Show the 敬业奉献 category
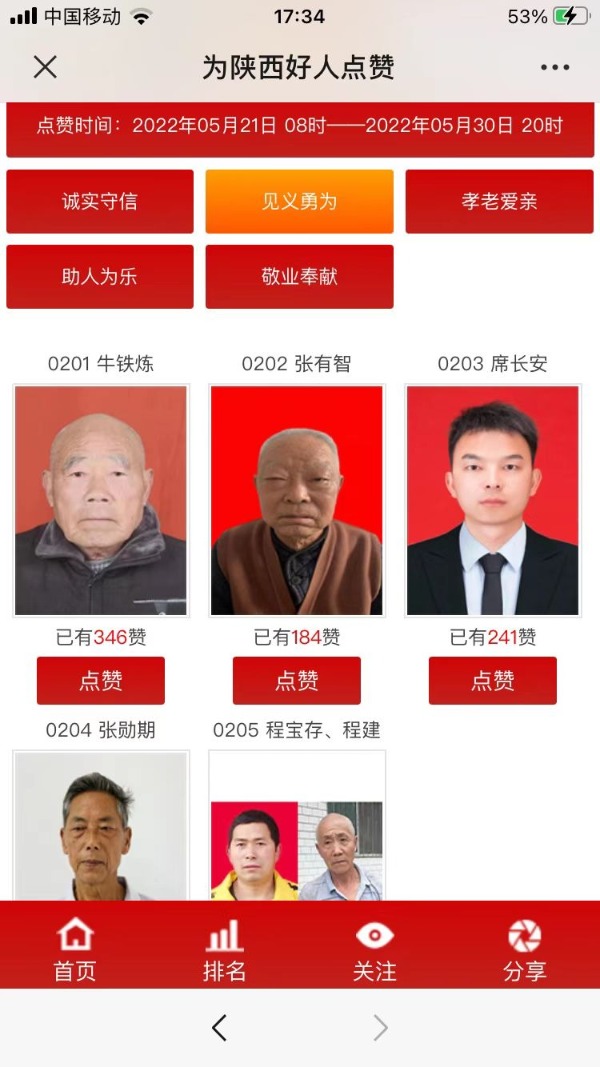 point(299,277)
